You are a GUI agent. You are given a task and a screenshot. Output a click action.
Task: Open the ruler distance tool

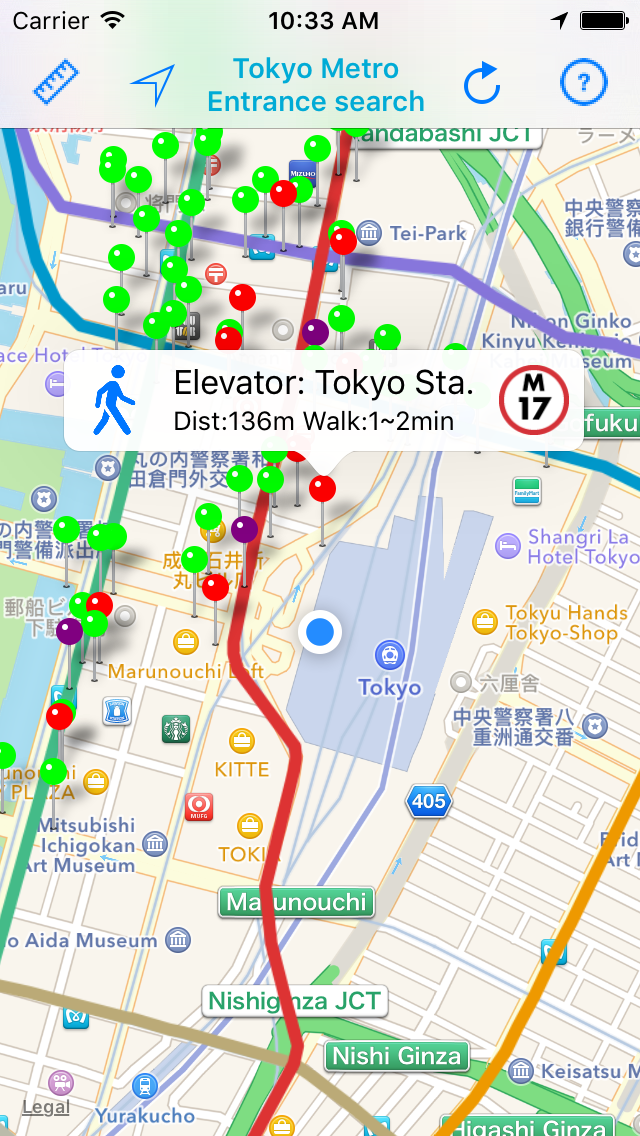[56, 81]
